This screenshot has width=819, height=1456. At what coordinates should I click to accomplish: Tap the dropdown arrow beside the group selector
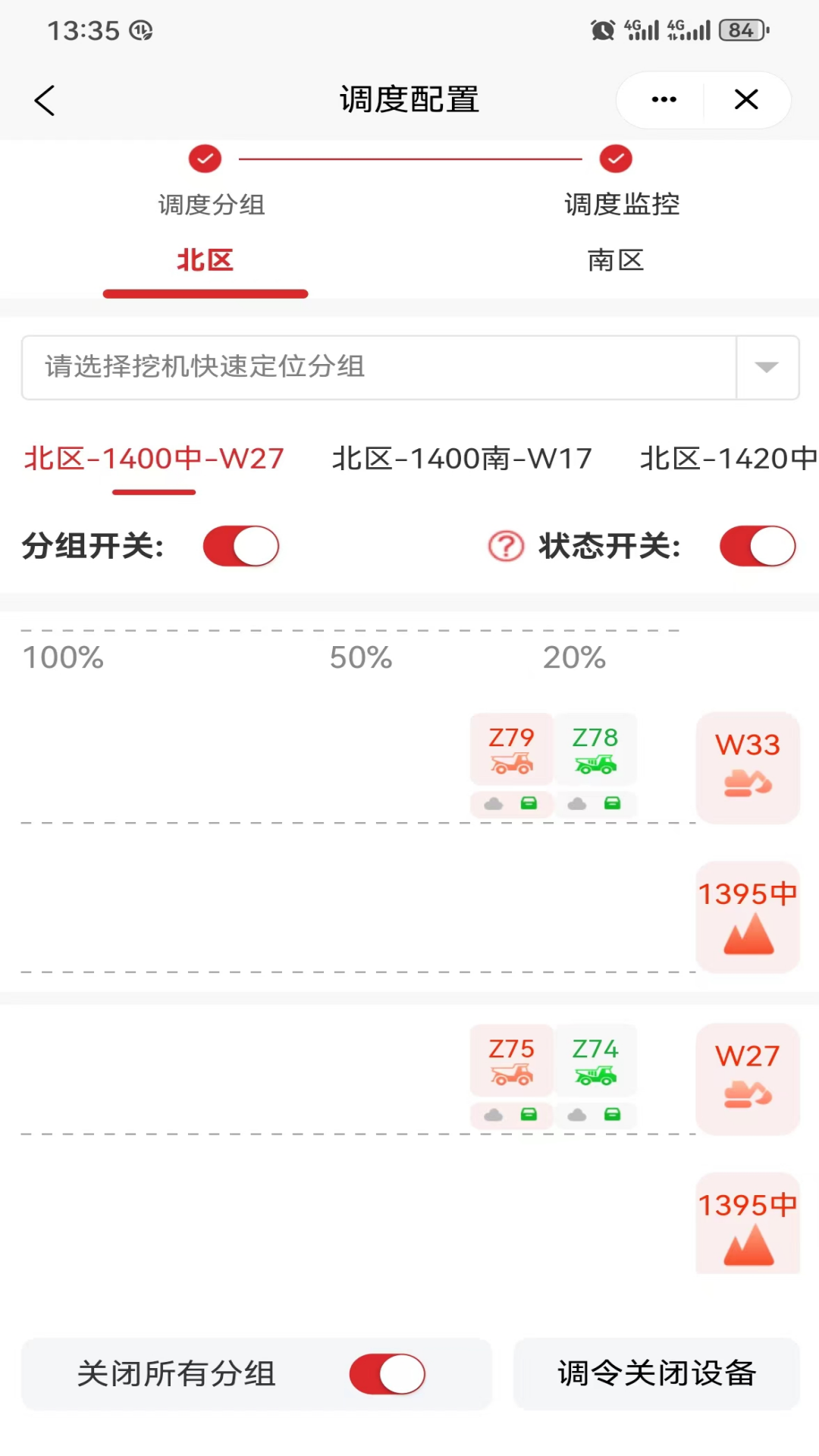[766, 367]
